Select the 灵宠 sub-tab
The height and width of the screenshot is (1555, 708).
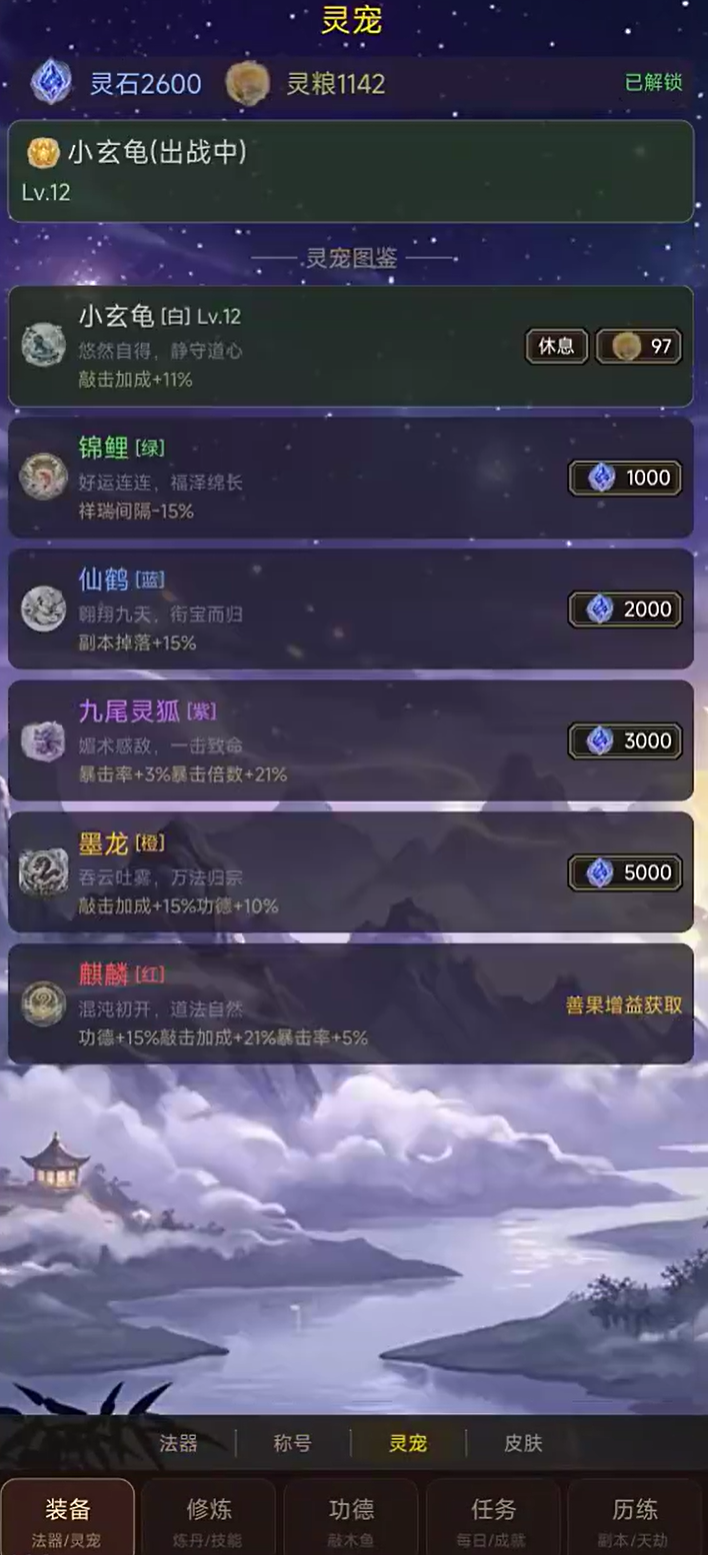point(408,1443)
